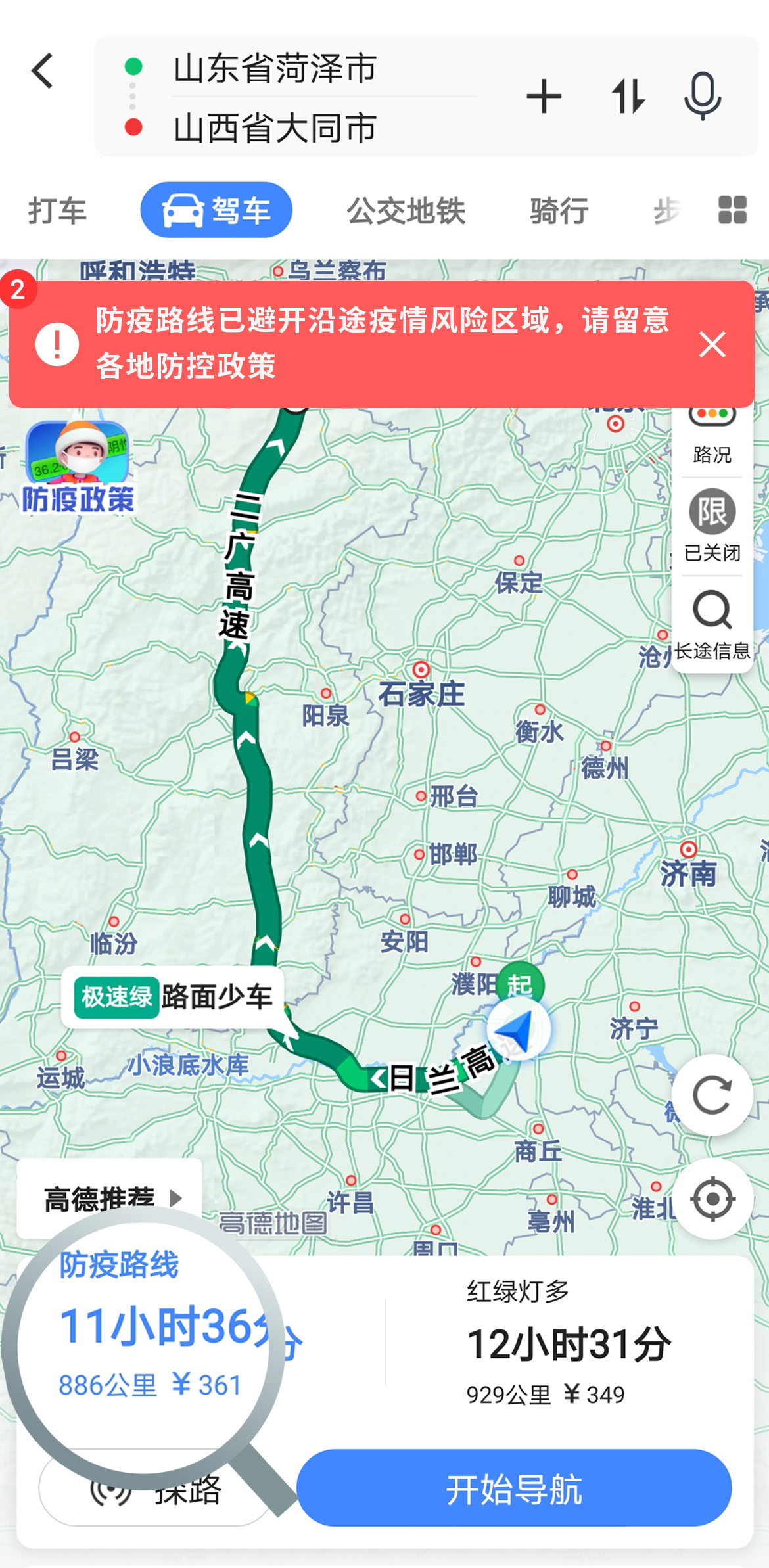Swap start and destination points
Image resolution: width=769 pixels, height=1568 pixels.
click(628, 97)
